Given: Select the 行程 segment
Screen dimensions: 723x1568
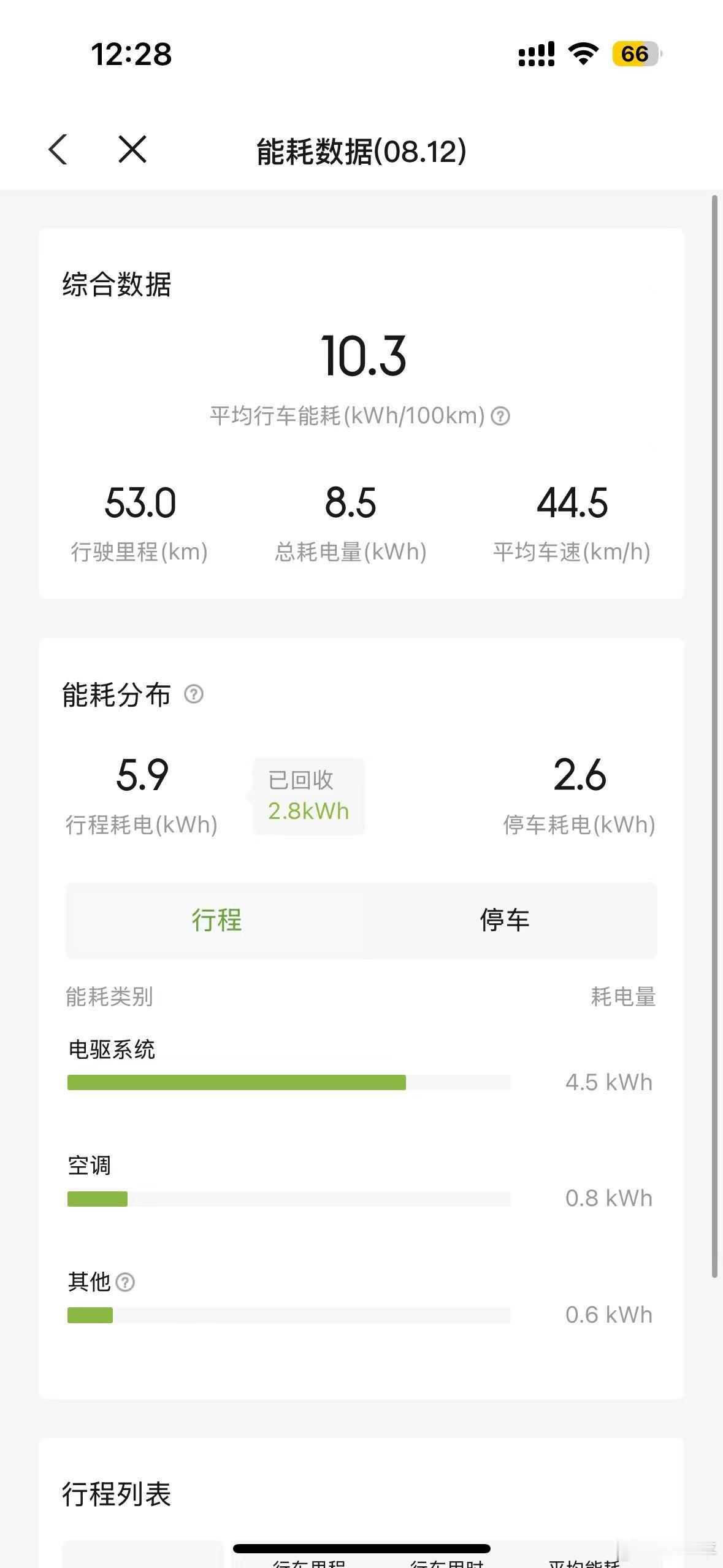Looking at the screenshot, I should 215,920.
